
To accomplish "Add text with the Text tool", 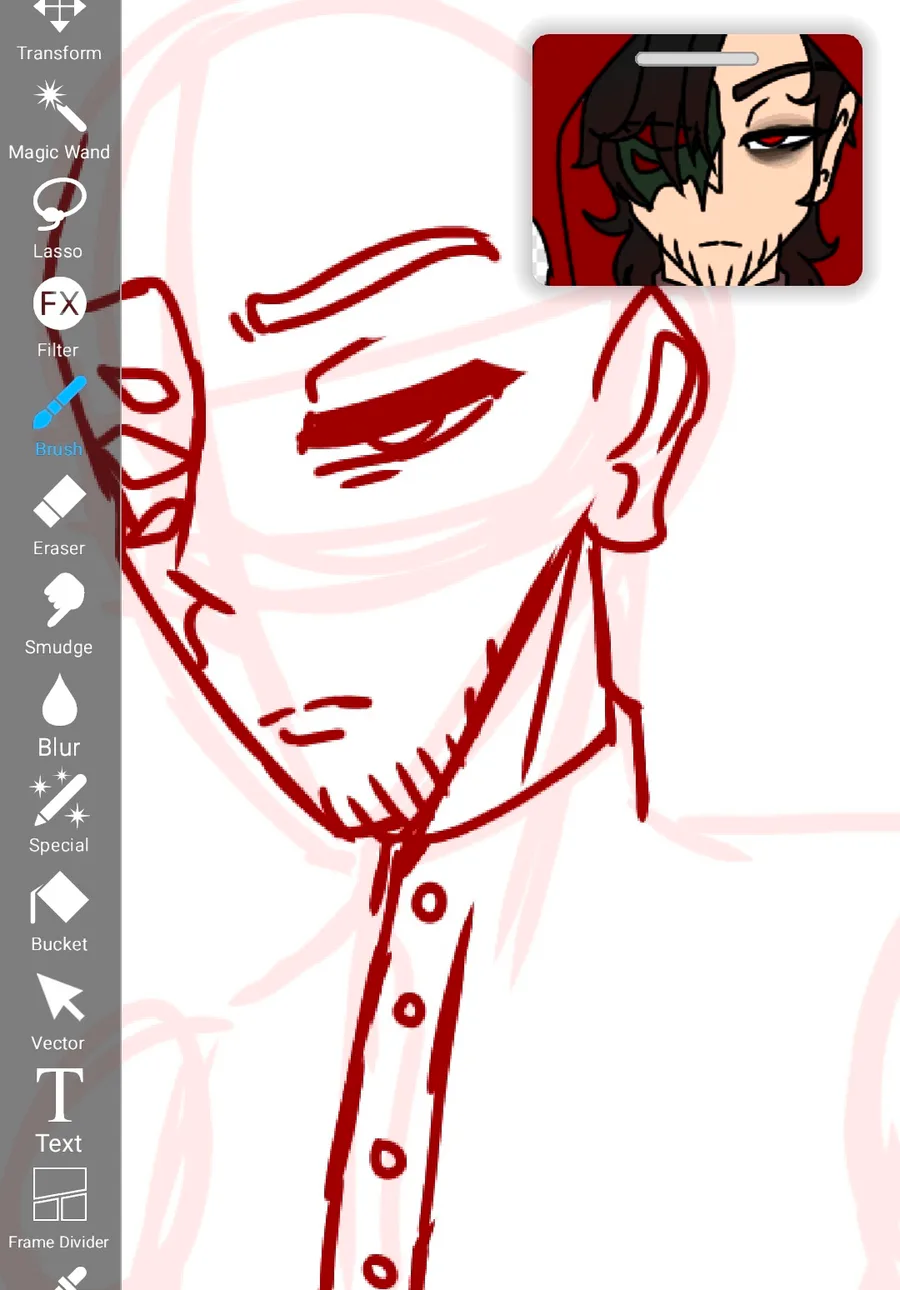I will [x=59, y=1108].
